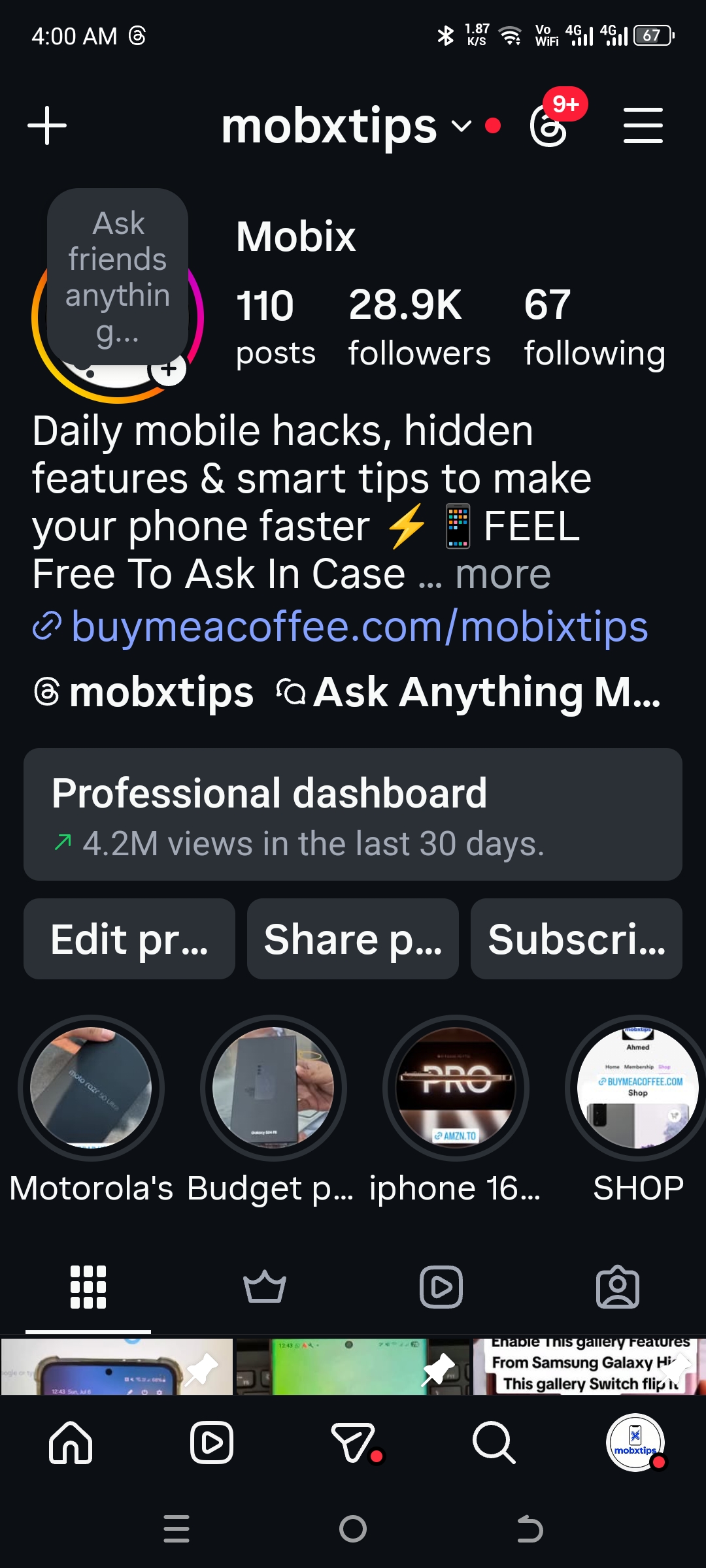Open the create new post plus icon
Screen dimensions: 706x1568
click(47, 125)
